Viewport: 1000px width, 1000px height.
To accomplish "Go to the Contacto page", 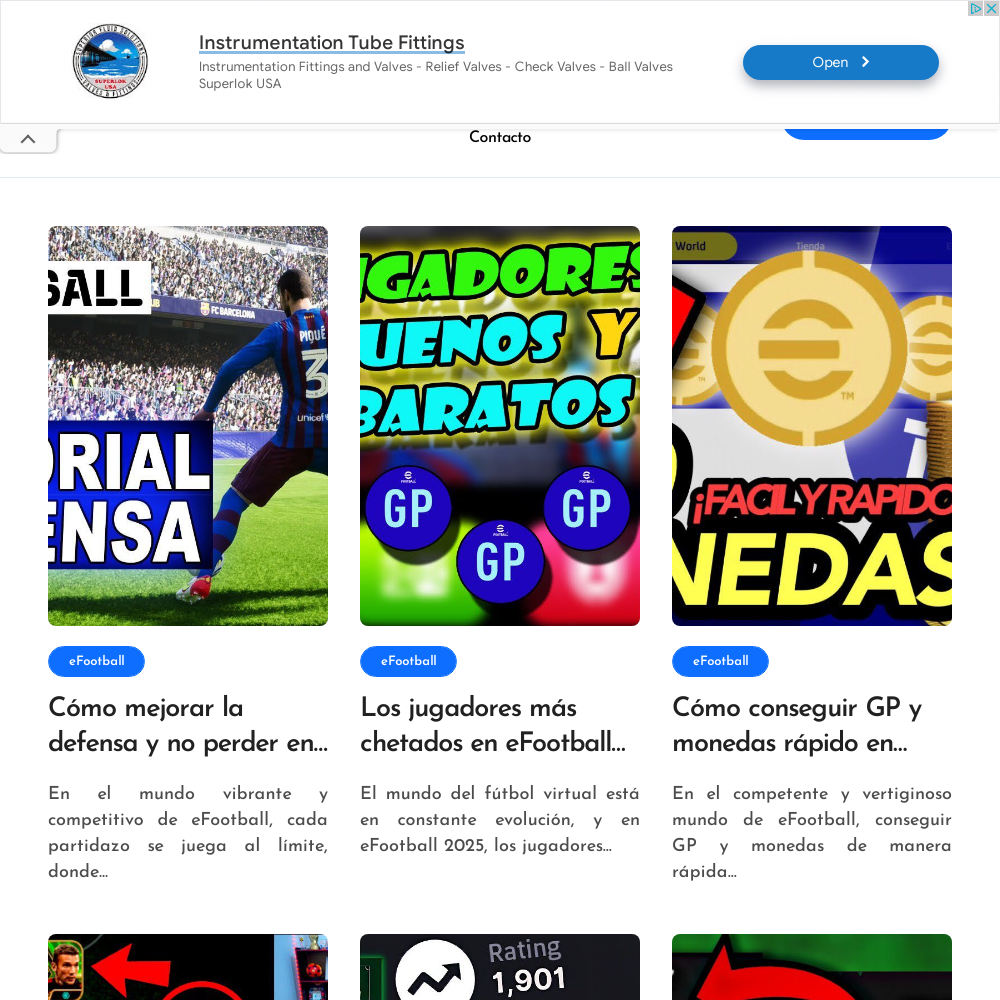I will 500,138.
